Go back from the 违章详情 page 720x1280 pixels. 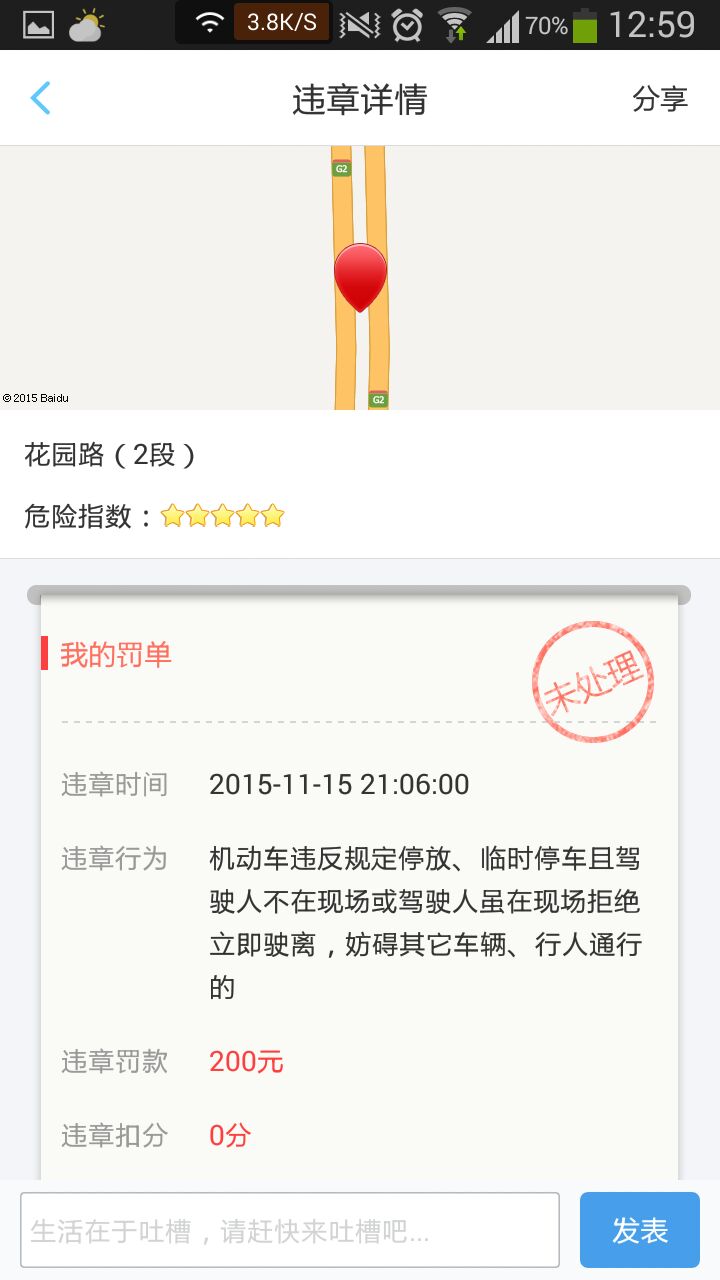40,99
